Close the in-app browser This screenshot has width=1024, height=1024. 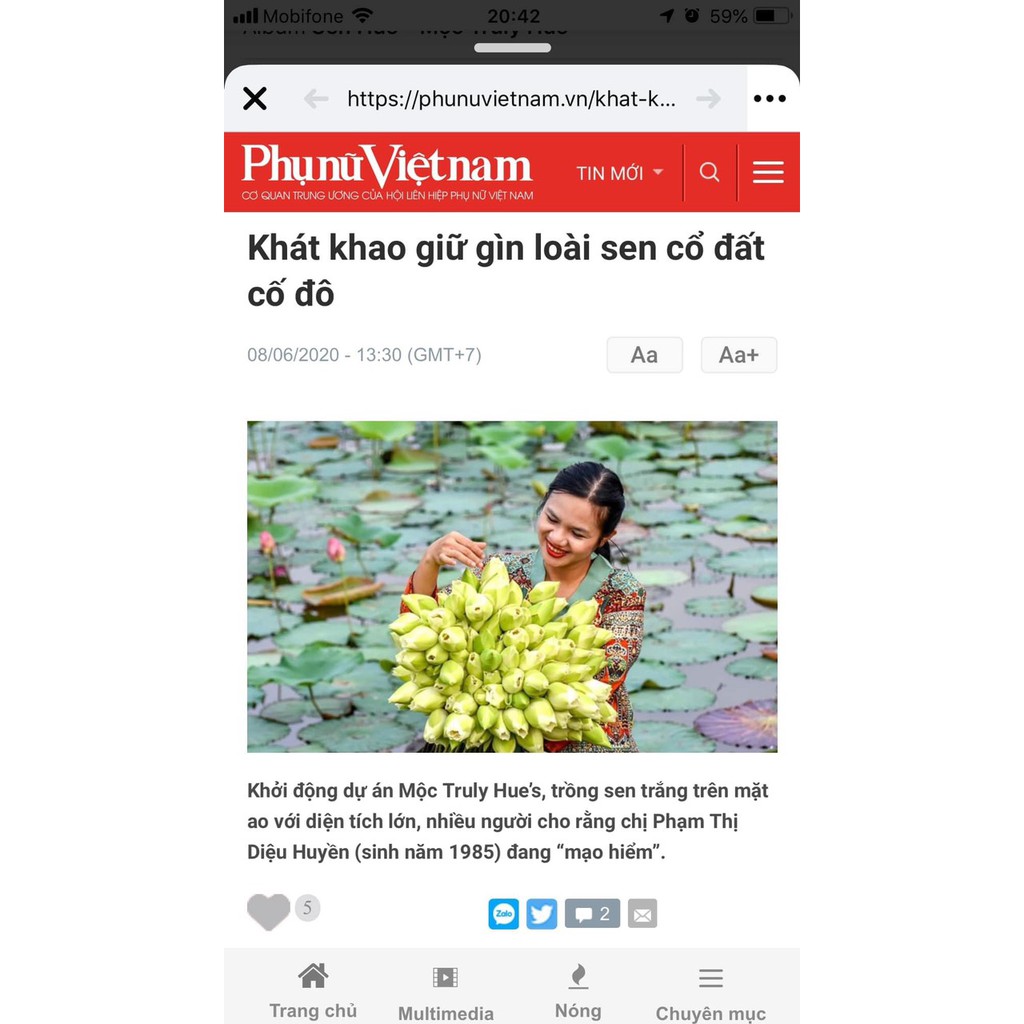coord(255,98)
